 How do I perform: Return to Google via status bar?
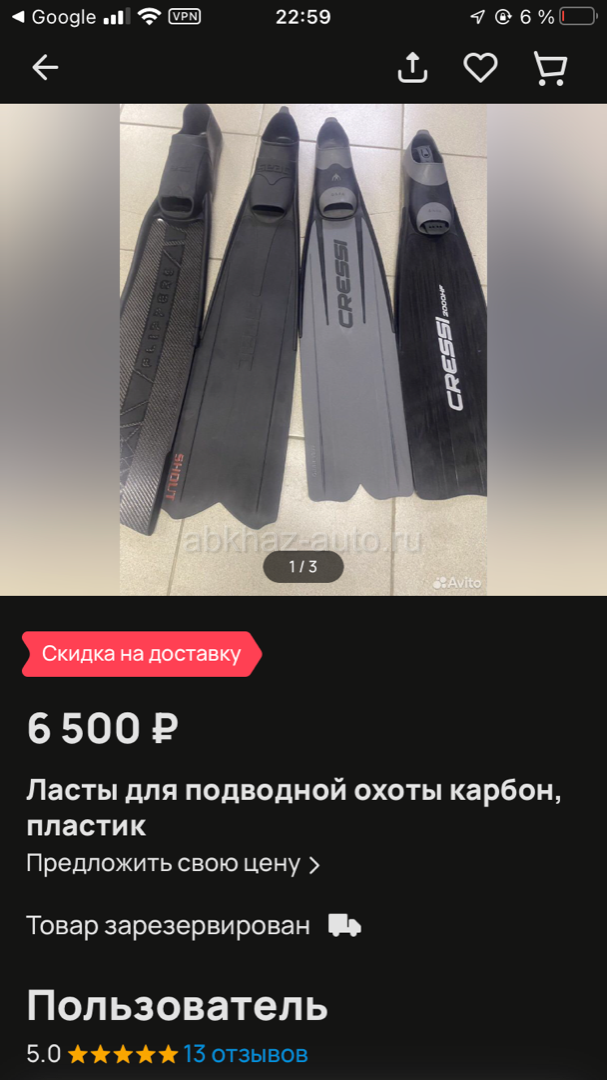pos(53,17)
